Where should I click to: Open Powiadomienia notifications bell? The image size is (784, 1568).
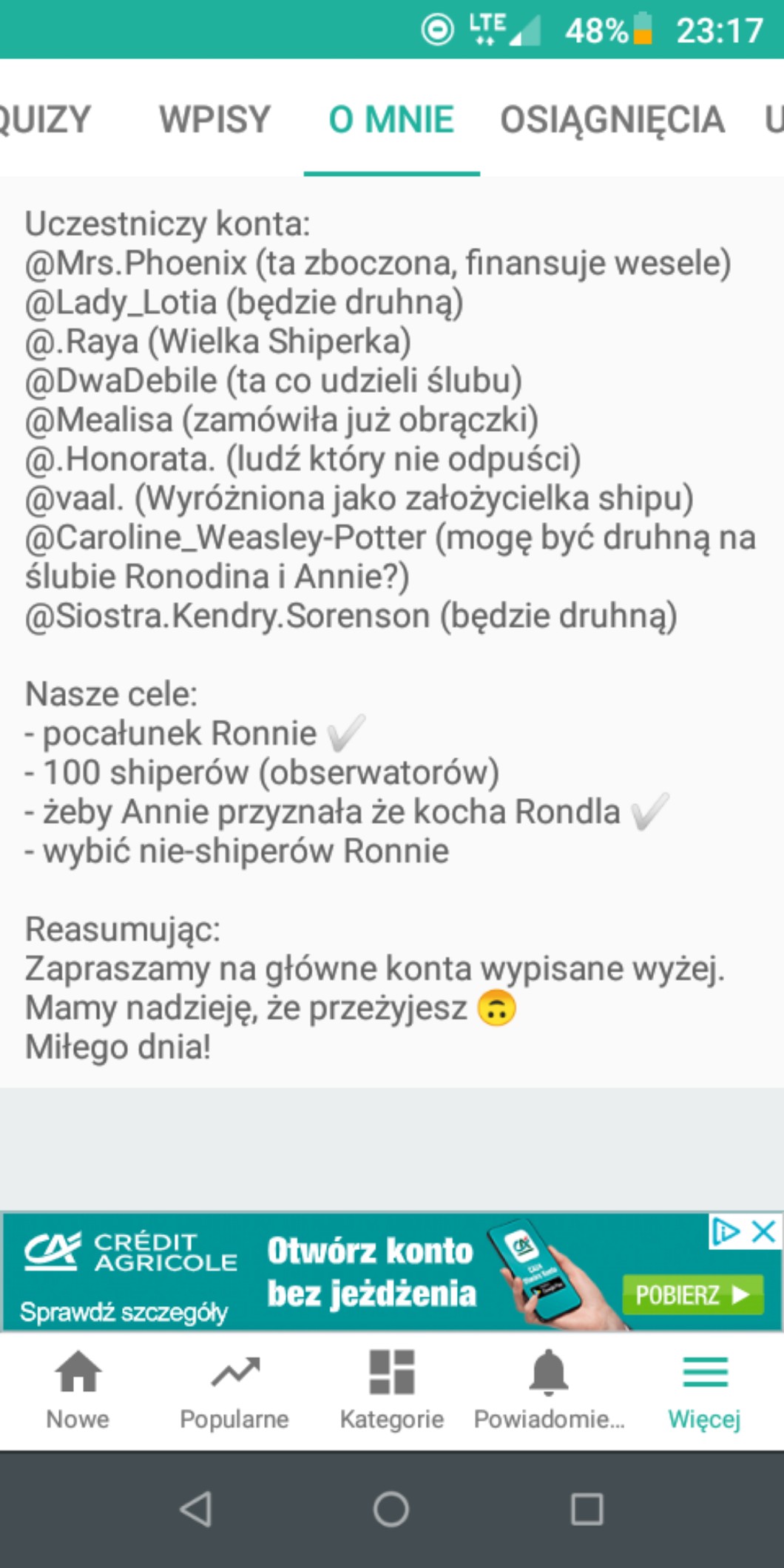548,1389
